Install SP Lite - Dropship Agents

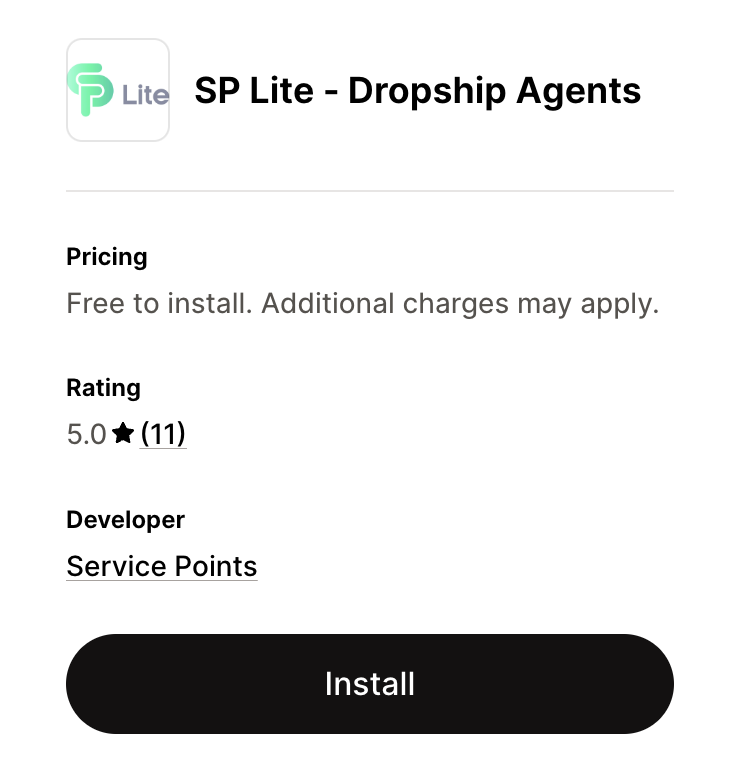(x=369, y=684)
